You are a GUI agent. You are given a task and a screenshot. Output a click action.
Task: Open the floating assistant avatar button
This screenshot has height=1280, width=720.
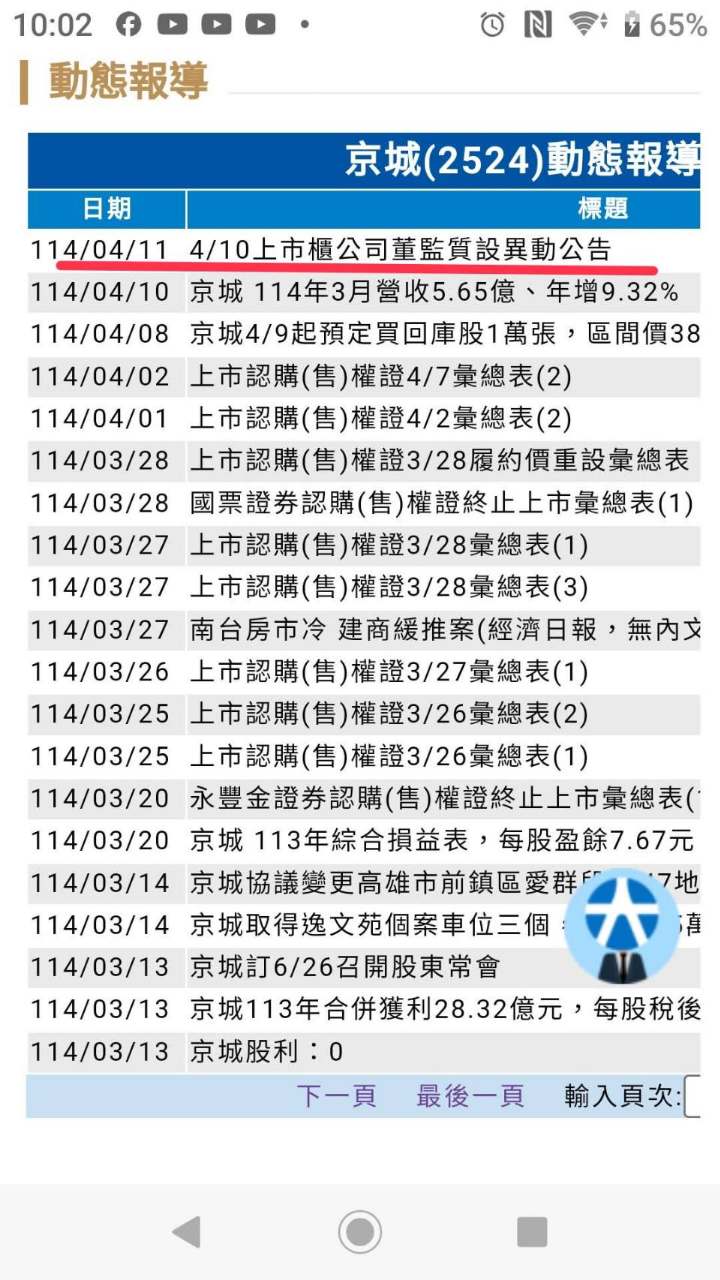622,925
